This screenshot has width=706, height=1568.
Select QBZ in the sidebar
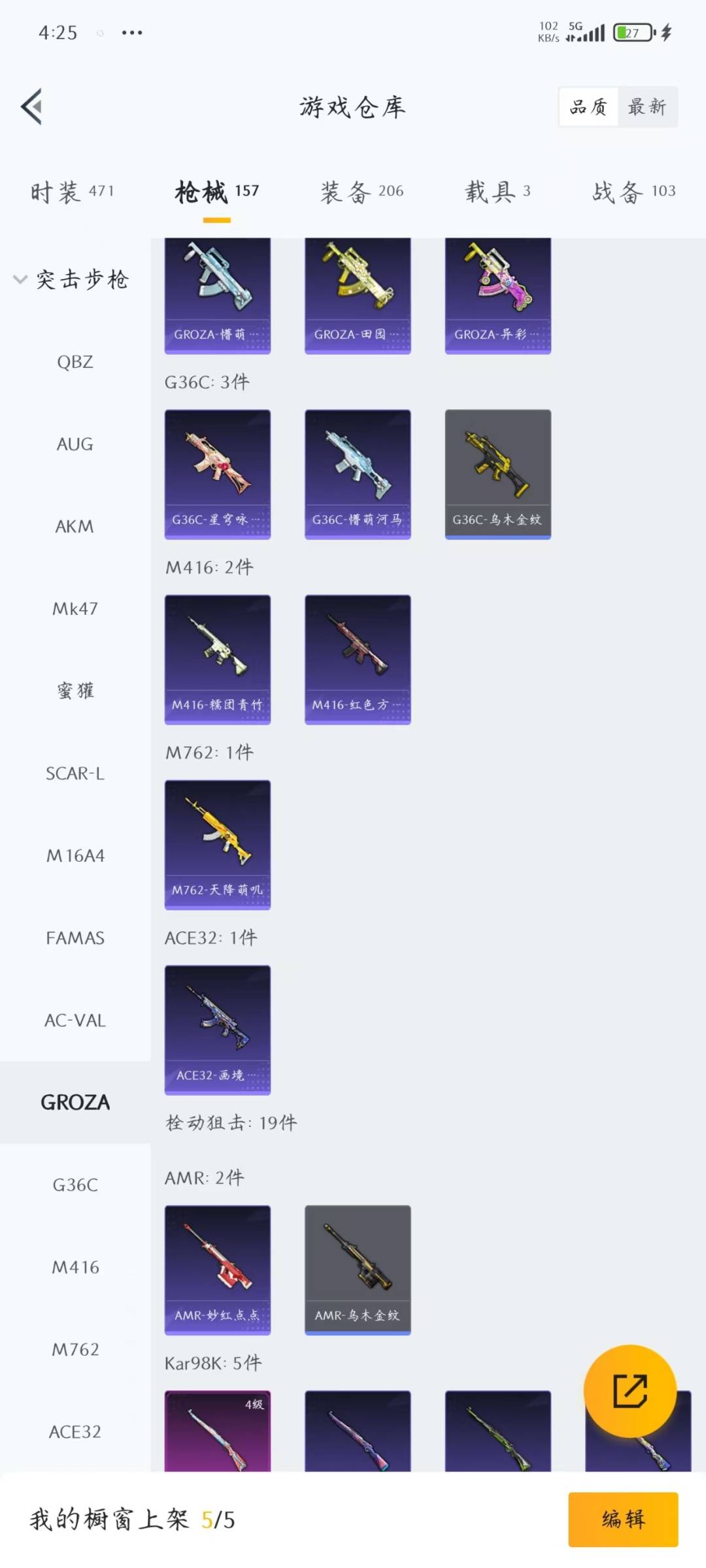[x=75, y=362]
